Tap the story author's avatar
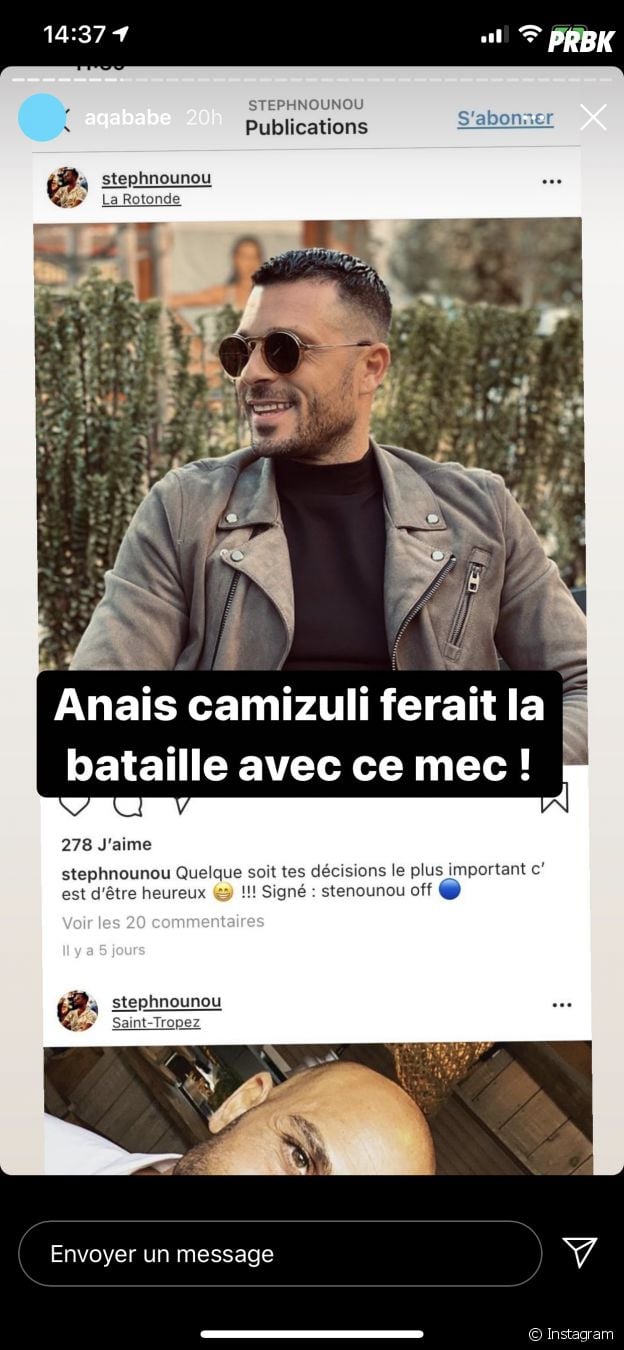This screenshot has width=624, height=1350. pyautogui.click(x=42, y=118)
